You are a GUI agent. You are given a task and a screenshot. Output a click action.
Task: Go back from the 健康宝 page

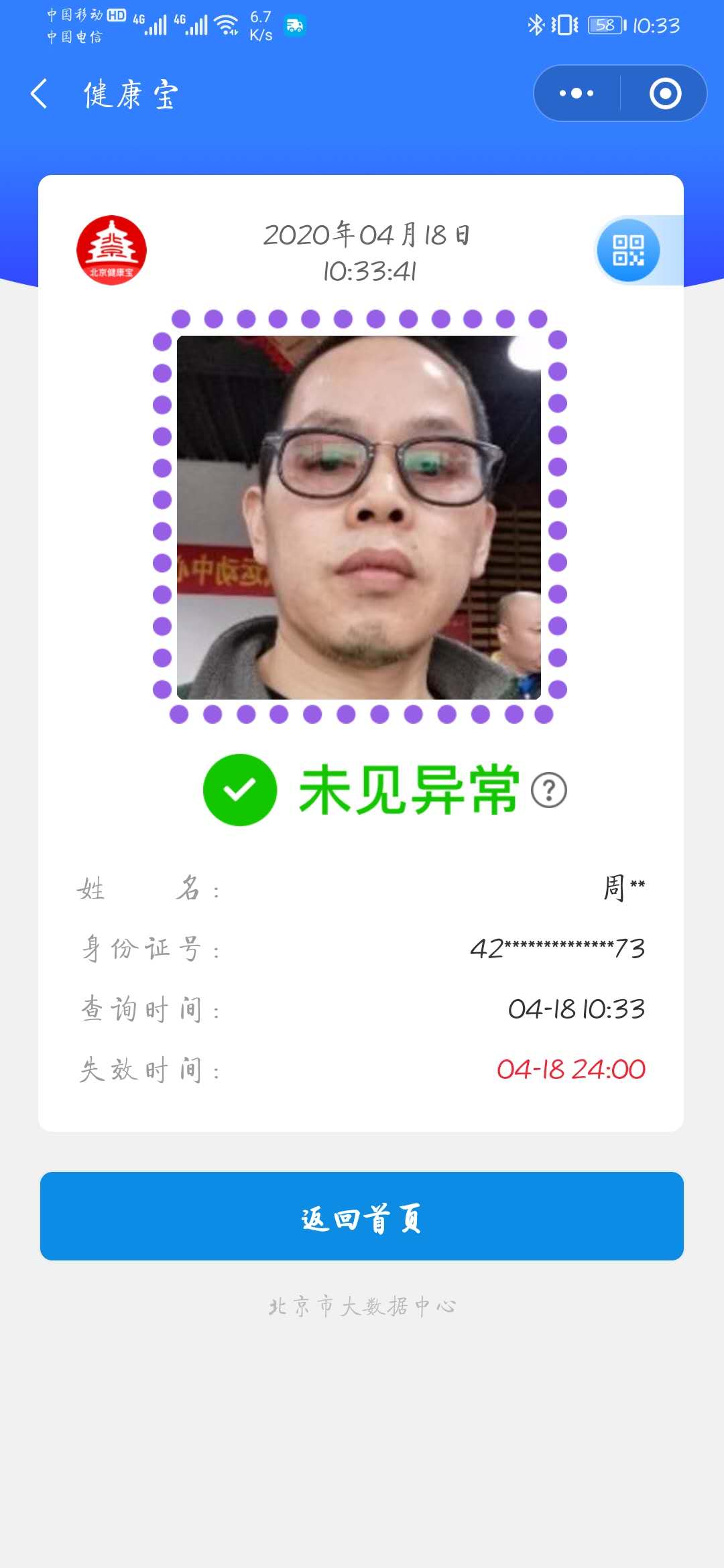(x=39, y=94)
